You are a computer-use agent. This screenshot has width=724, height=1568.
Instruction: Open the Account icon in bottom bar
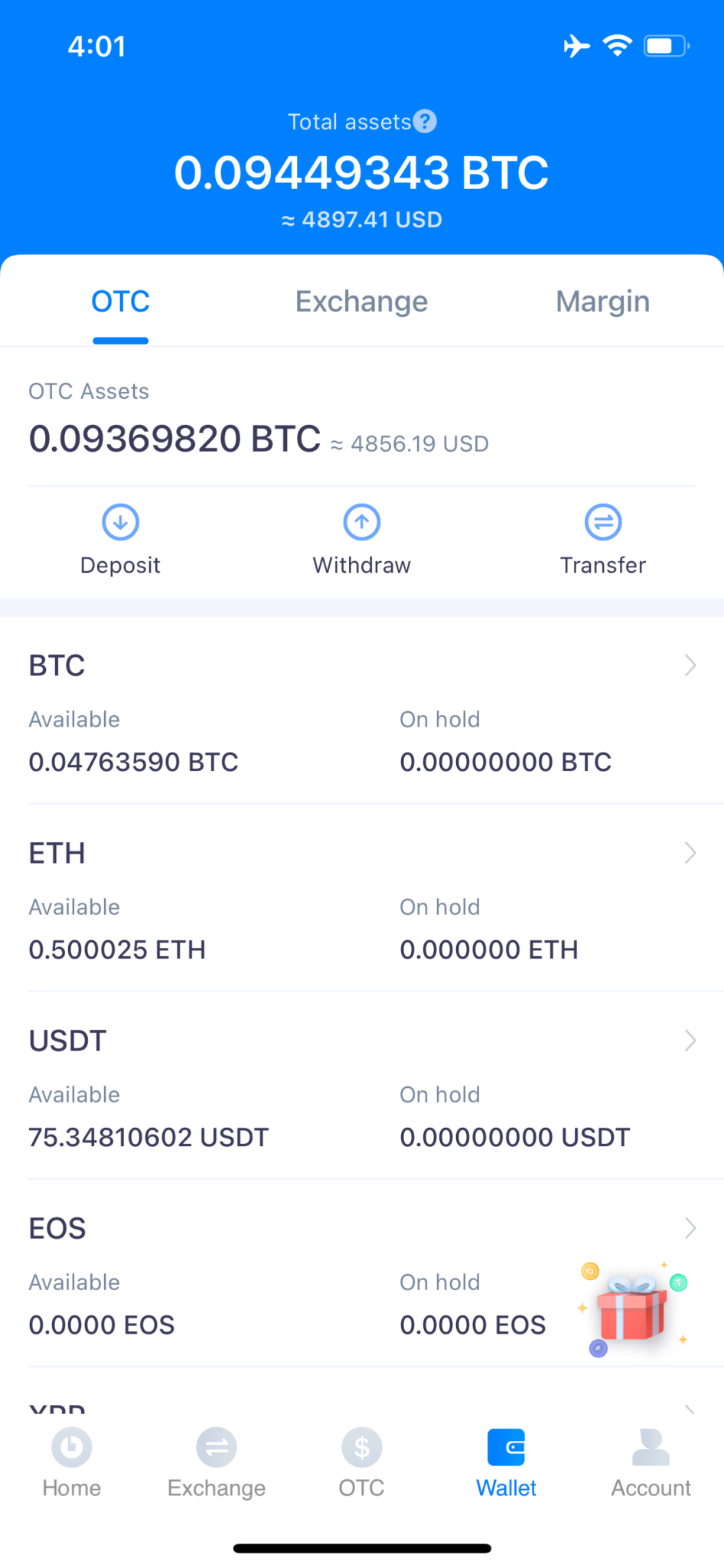650,1447
